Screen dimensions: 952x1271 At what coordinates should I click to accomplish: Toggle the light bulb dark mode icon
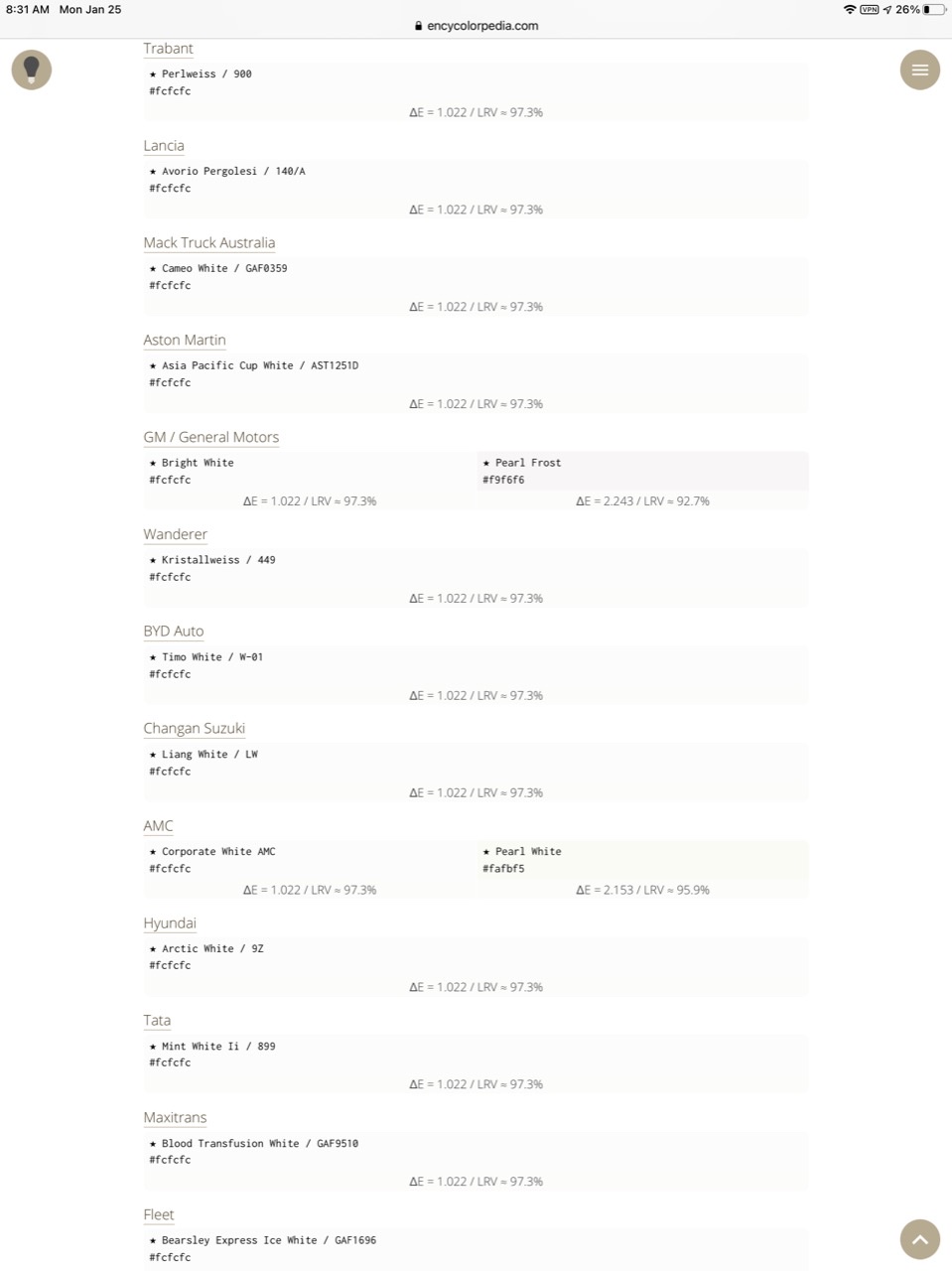[32, 70]
